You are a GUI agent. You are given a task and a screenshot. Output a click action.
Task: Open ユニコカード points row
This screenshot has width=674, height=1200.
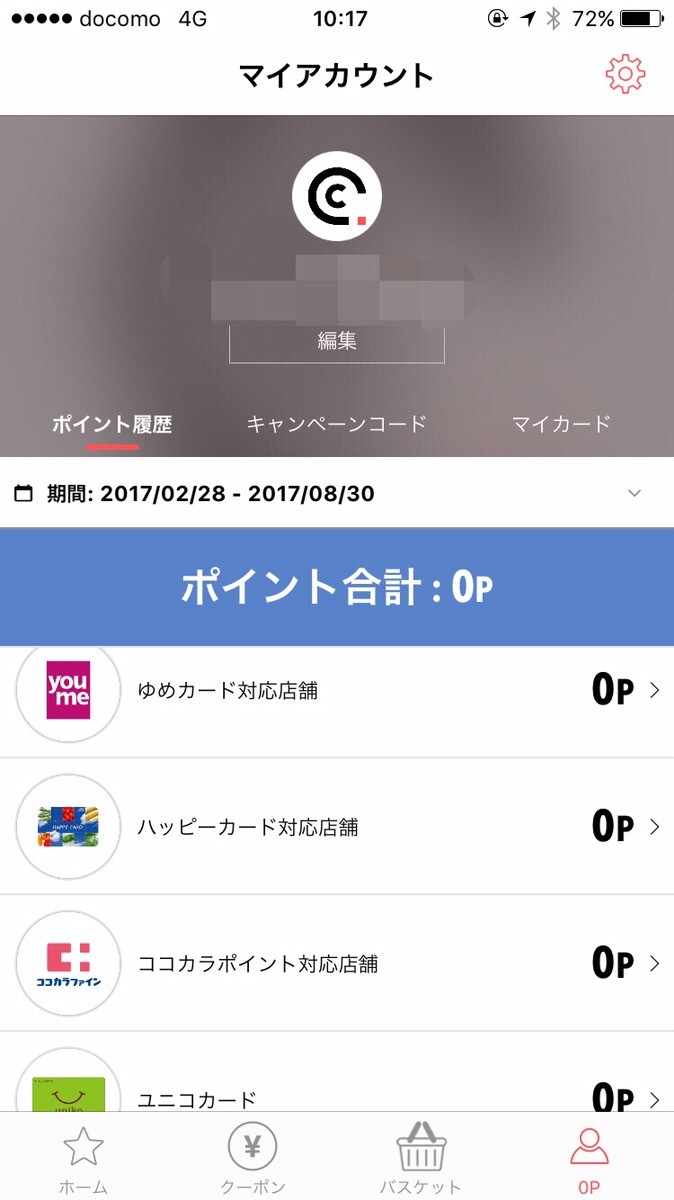pyautogui.click(x=337, y=1088)
